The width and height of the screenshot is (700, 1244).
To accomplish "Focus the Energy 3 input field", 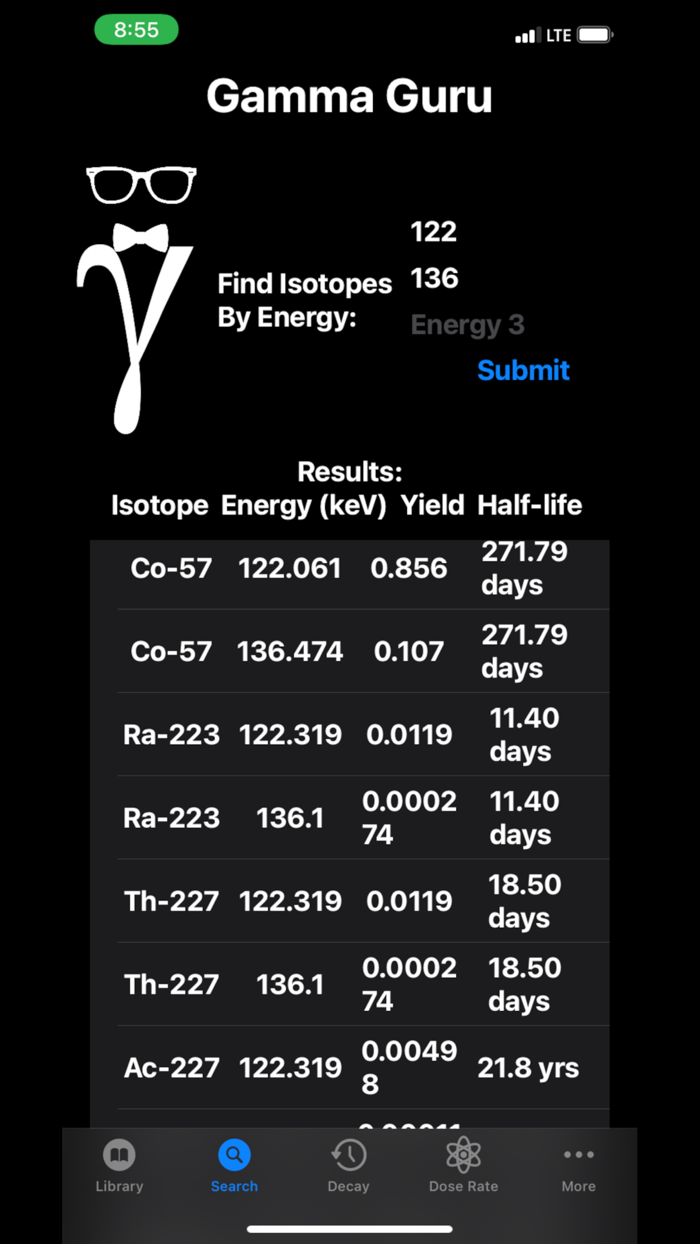I will (x=468, y=325).
